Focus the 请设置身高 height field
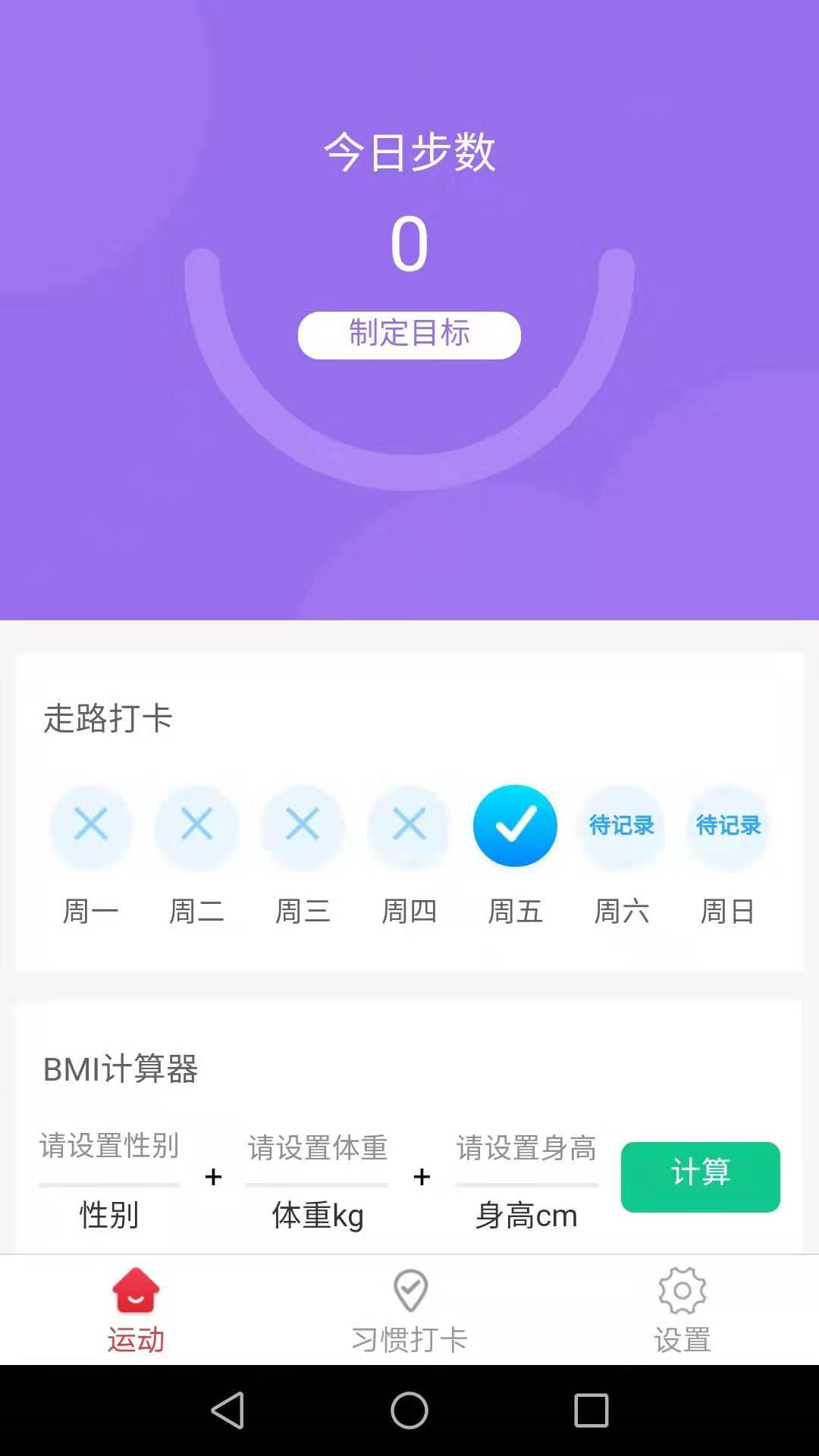The width and height of the screenshot is (819, 1456). 526,1148
